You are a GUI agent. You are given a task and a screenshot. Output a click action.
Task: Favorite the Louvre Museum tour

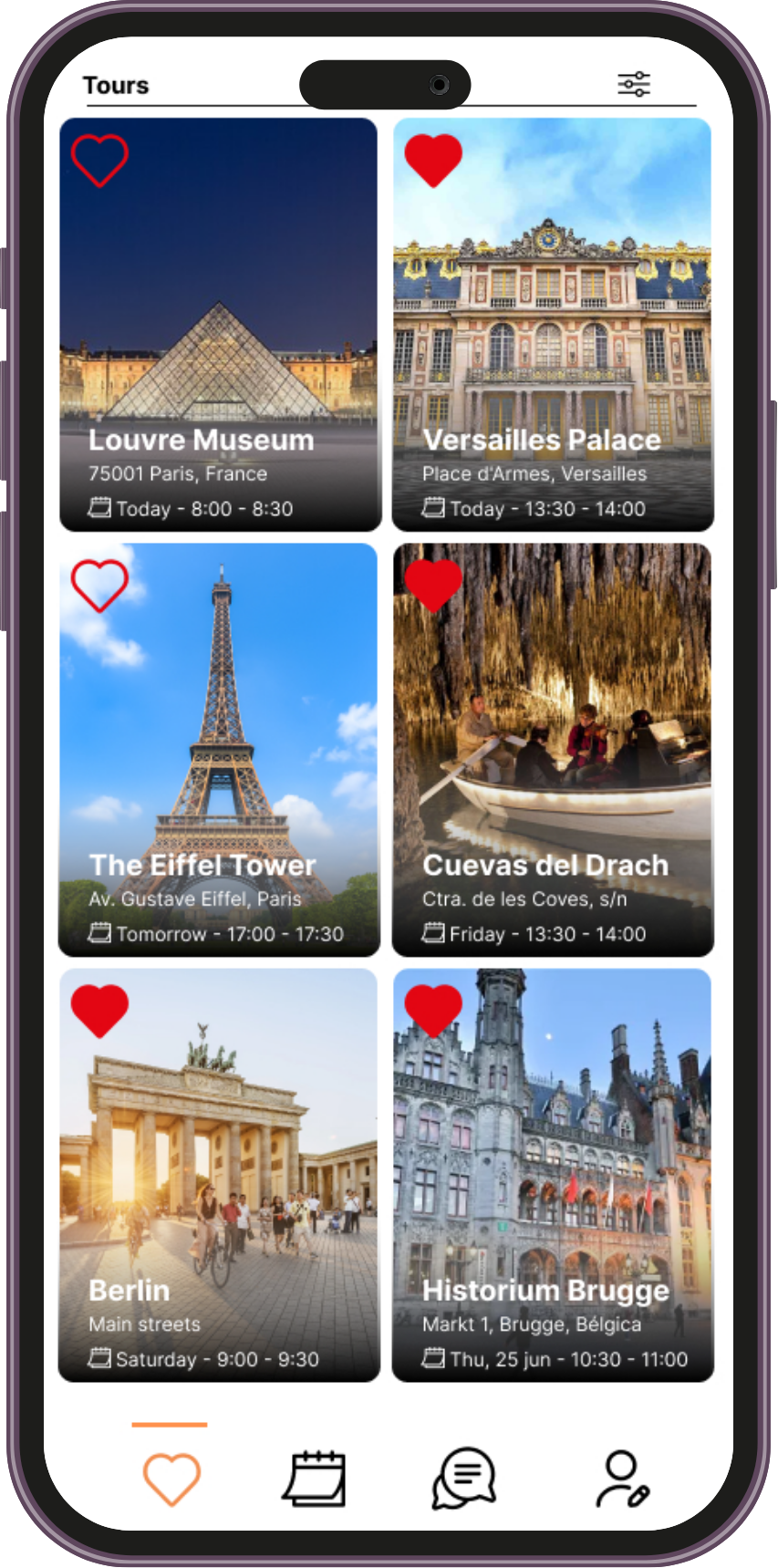99,161
